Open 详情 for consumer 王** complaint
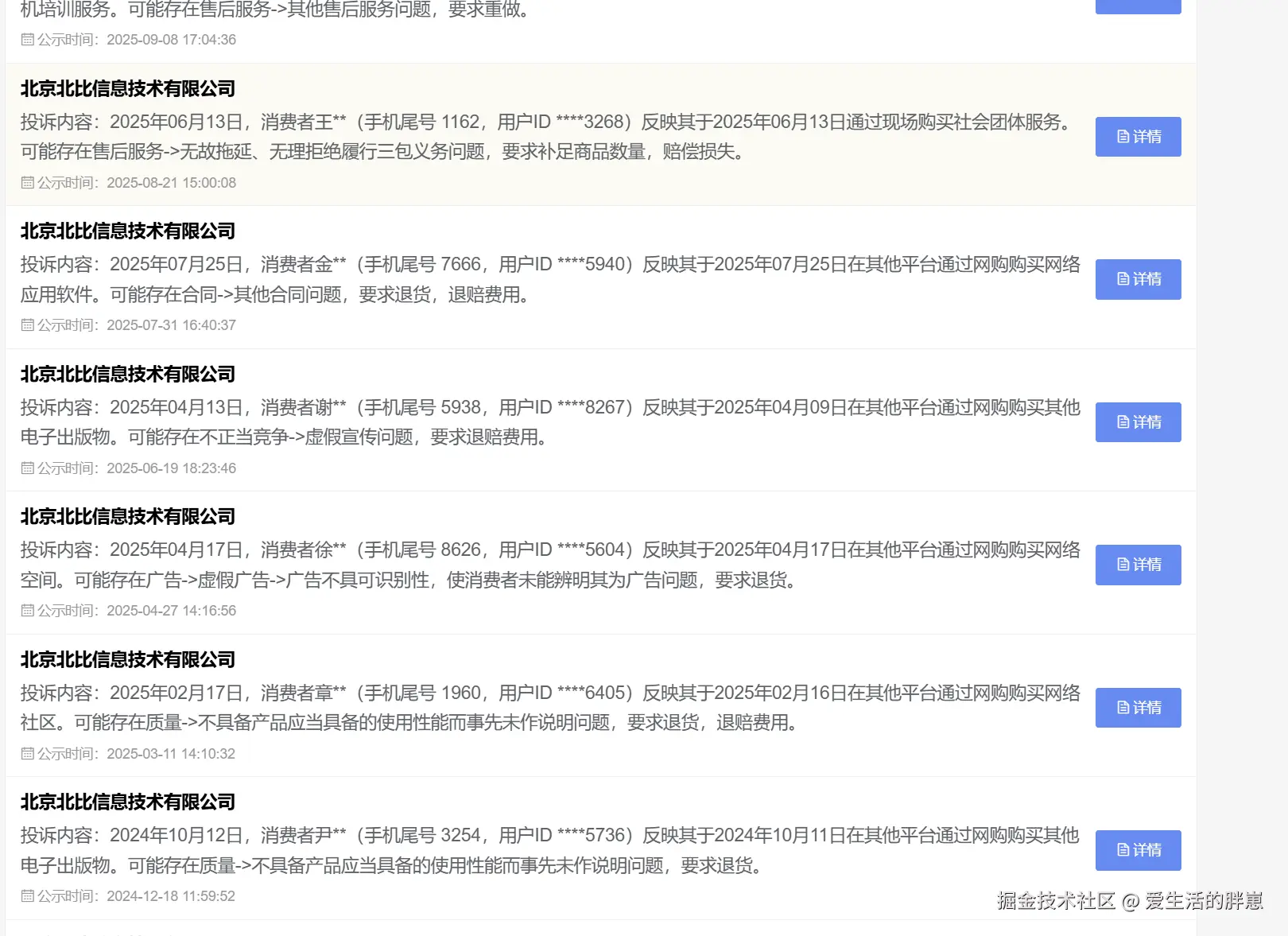The image size is (1288, 936). click(x=1138, y=137)
